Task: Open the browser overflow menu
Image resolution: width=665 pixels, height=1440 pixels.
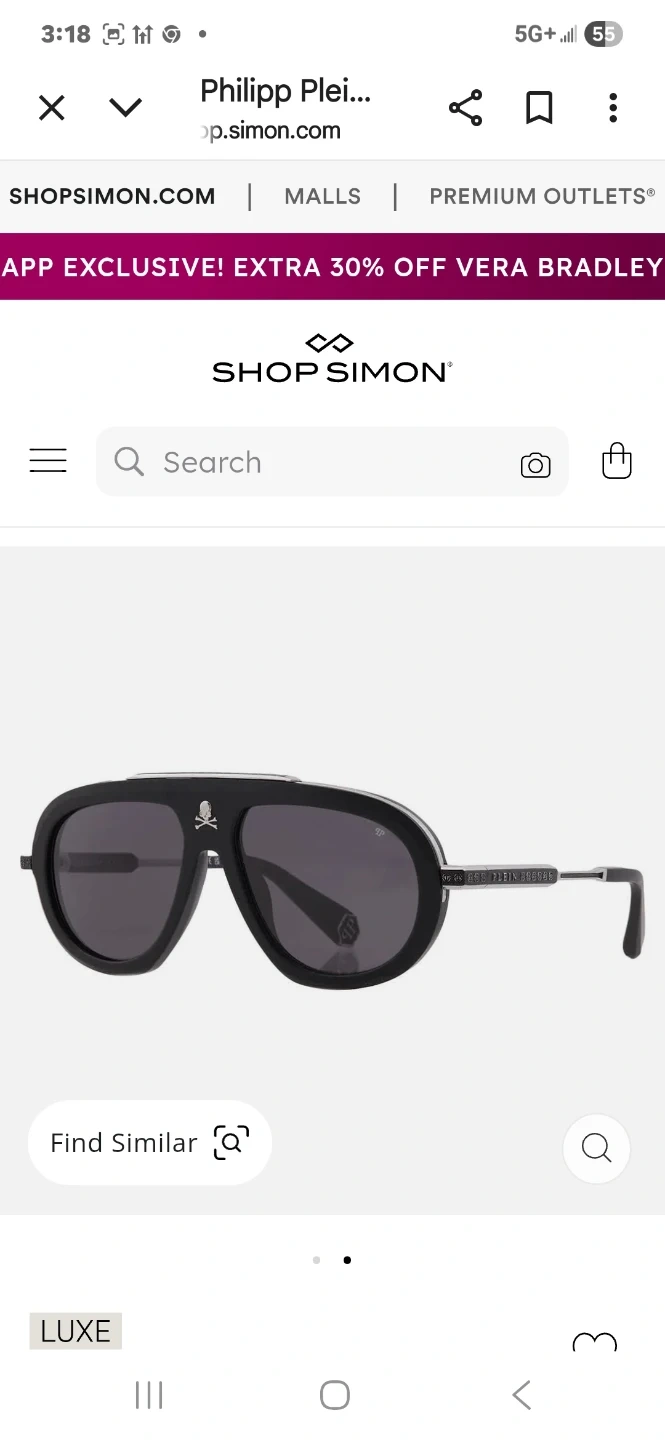Action: (x=613, y=108)
